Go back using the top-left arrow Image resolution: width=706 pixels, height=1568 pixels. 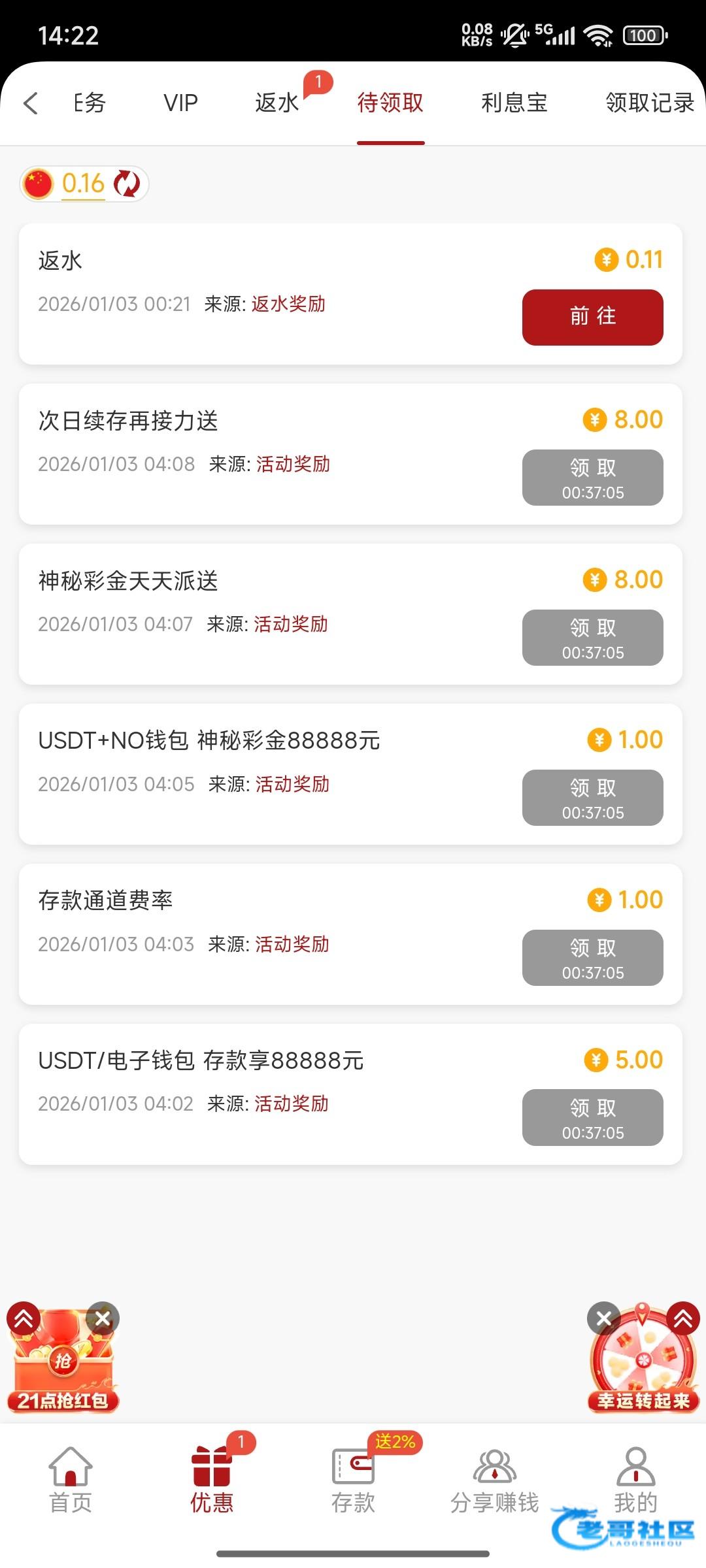point(31,103)
